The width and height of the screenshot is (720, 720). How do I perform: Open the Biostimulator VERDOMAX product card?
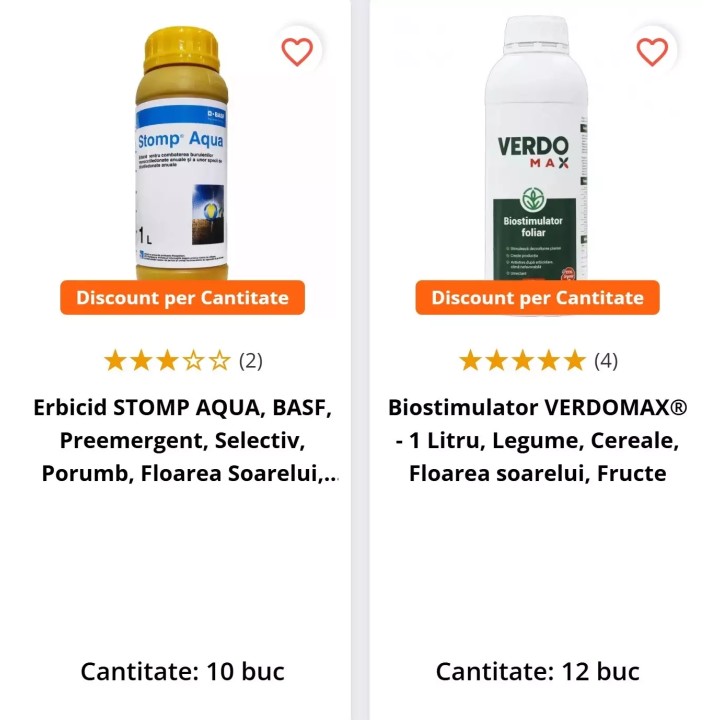537,440
